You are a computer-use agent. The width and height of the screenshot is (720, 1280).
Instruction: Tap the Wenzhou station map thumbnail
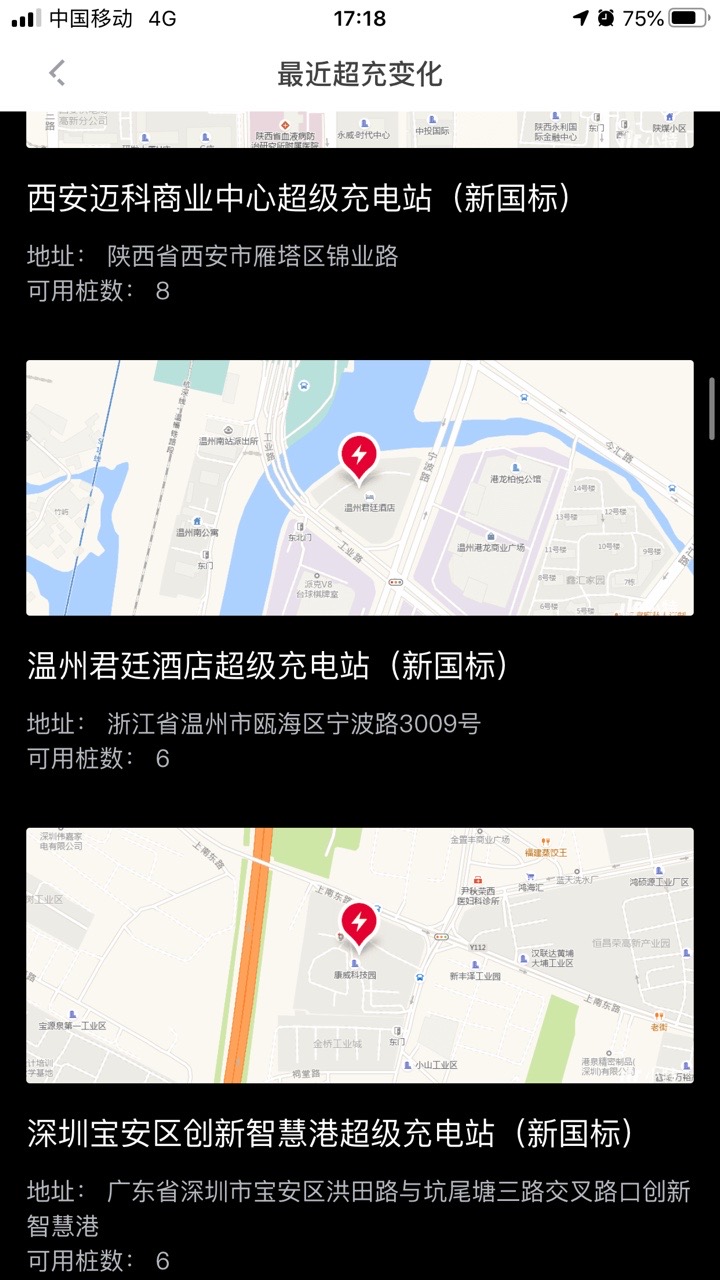[360, 487]
